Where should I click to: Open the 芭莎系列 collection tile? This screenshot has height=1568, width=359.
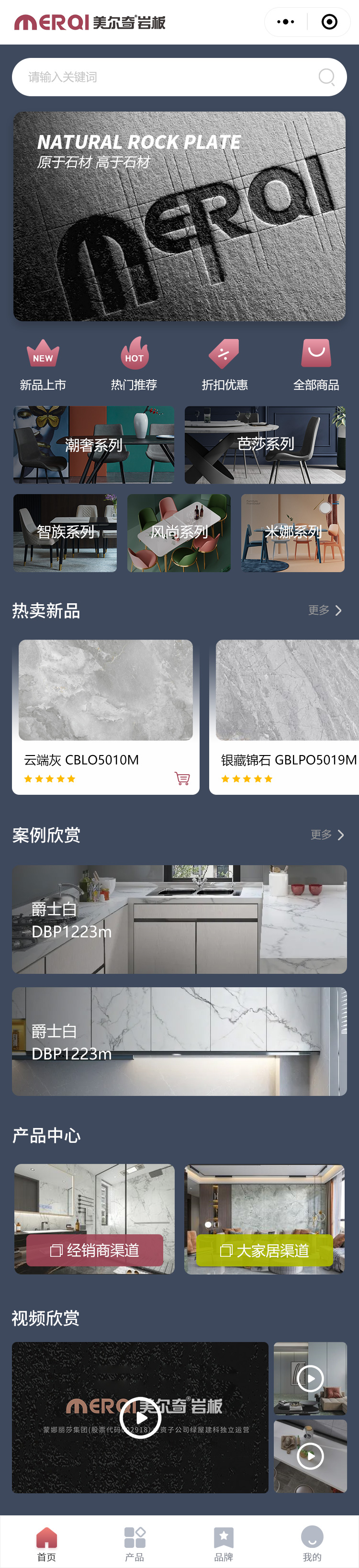click(265, 445)
